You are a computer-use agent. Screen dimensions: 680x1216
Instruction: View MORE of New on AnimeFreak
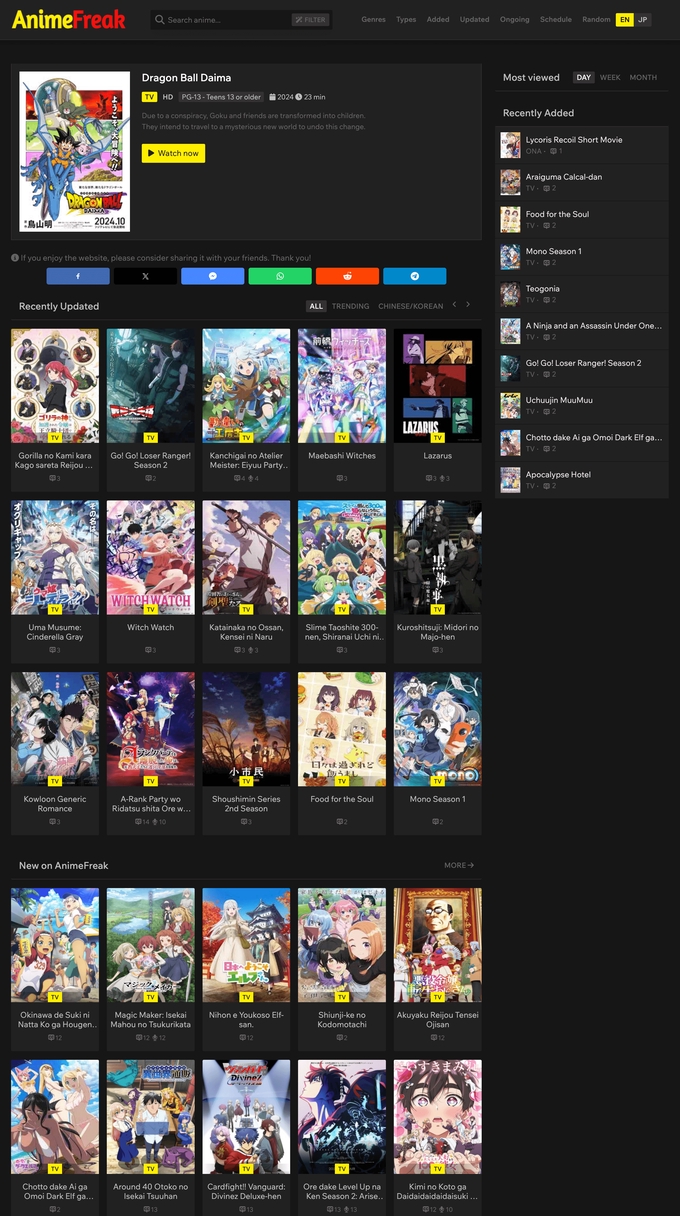(x=459, y=865)
